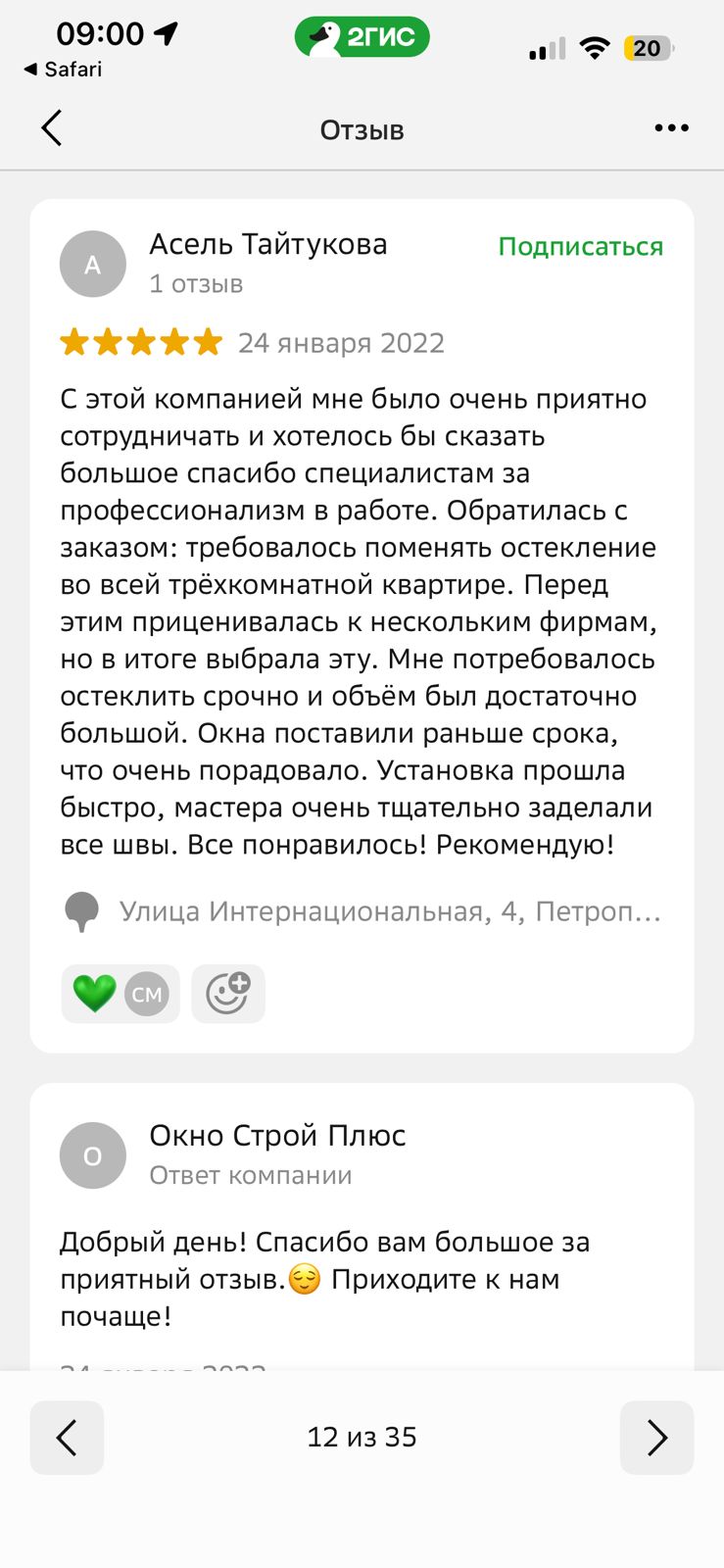Viewport: 724px width, 1568px height.
Task: Open the address Улица Интернациональная, 4
Action: pyautogui.click(x=389, y=912)
